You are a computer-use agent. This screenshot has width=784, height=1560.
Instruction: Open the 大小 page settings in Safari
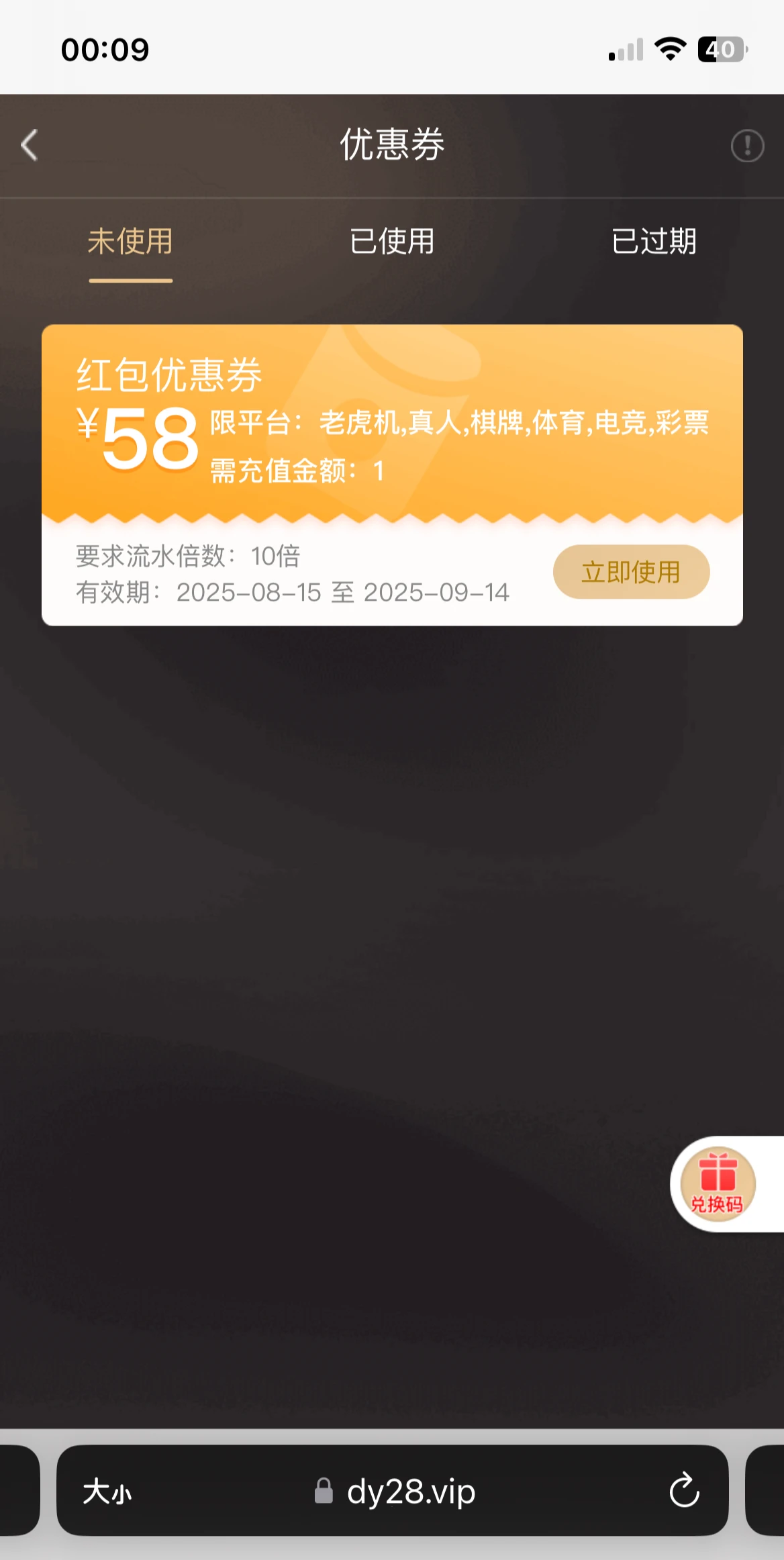(x=107, y=1491)
